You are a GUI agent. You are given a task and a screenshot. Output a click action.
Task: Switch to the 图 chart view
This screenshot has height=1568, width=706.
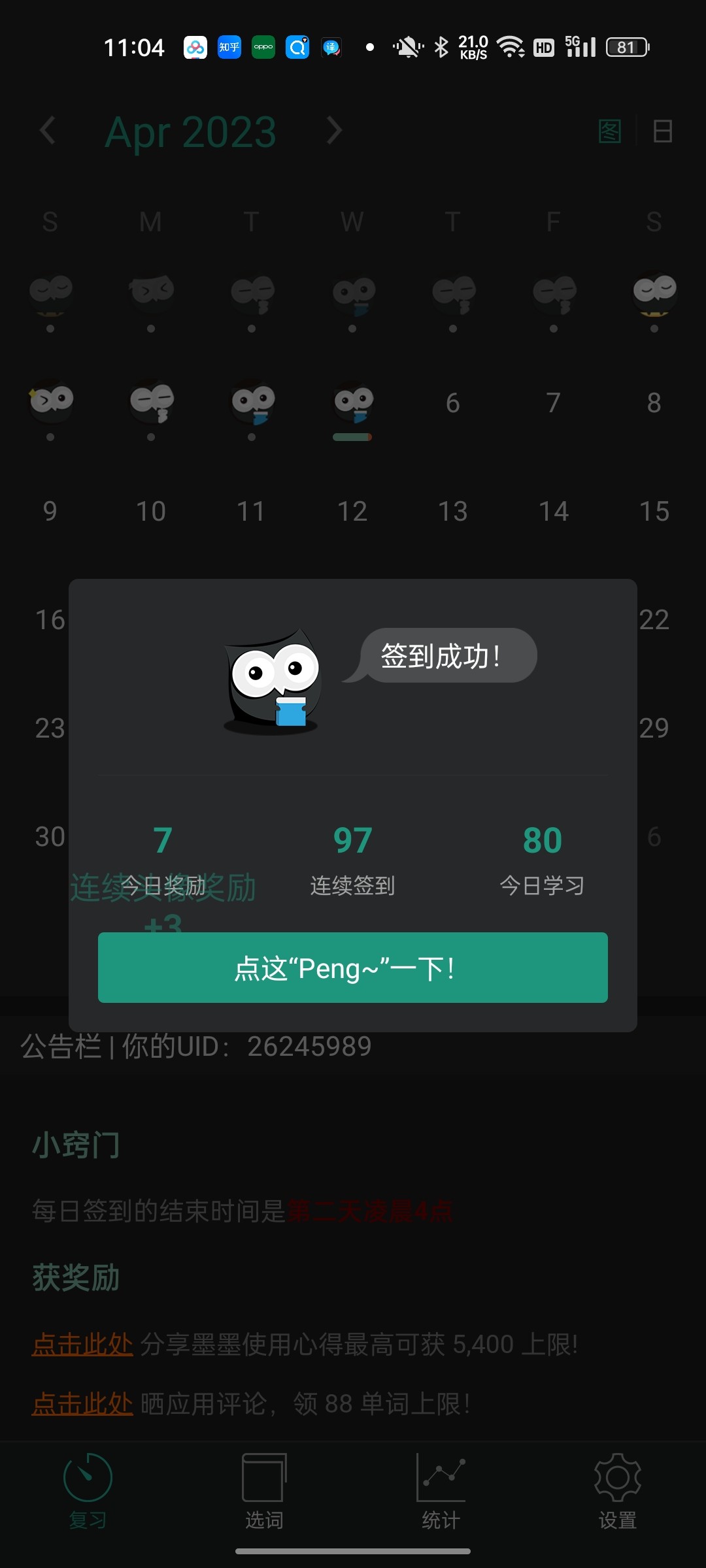610,131
